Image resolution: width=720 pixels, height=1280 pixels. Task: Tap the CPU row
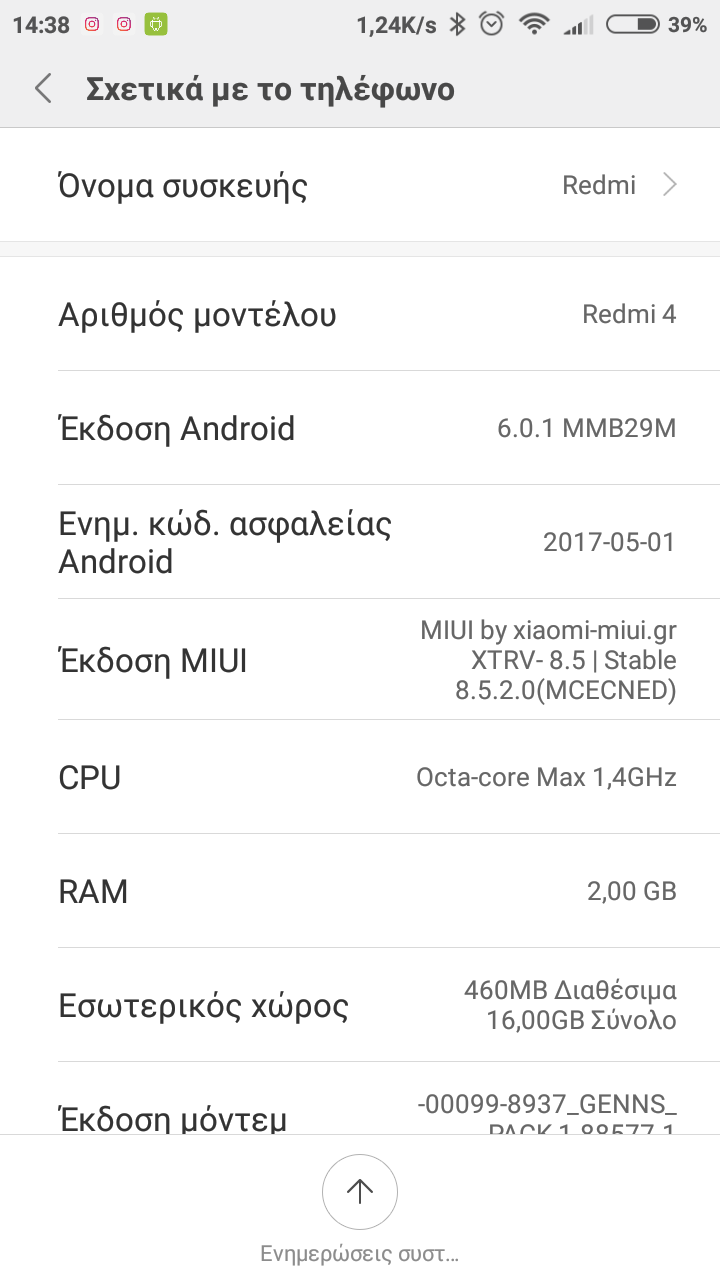coord(360,777)
